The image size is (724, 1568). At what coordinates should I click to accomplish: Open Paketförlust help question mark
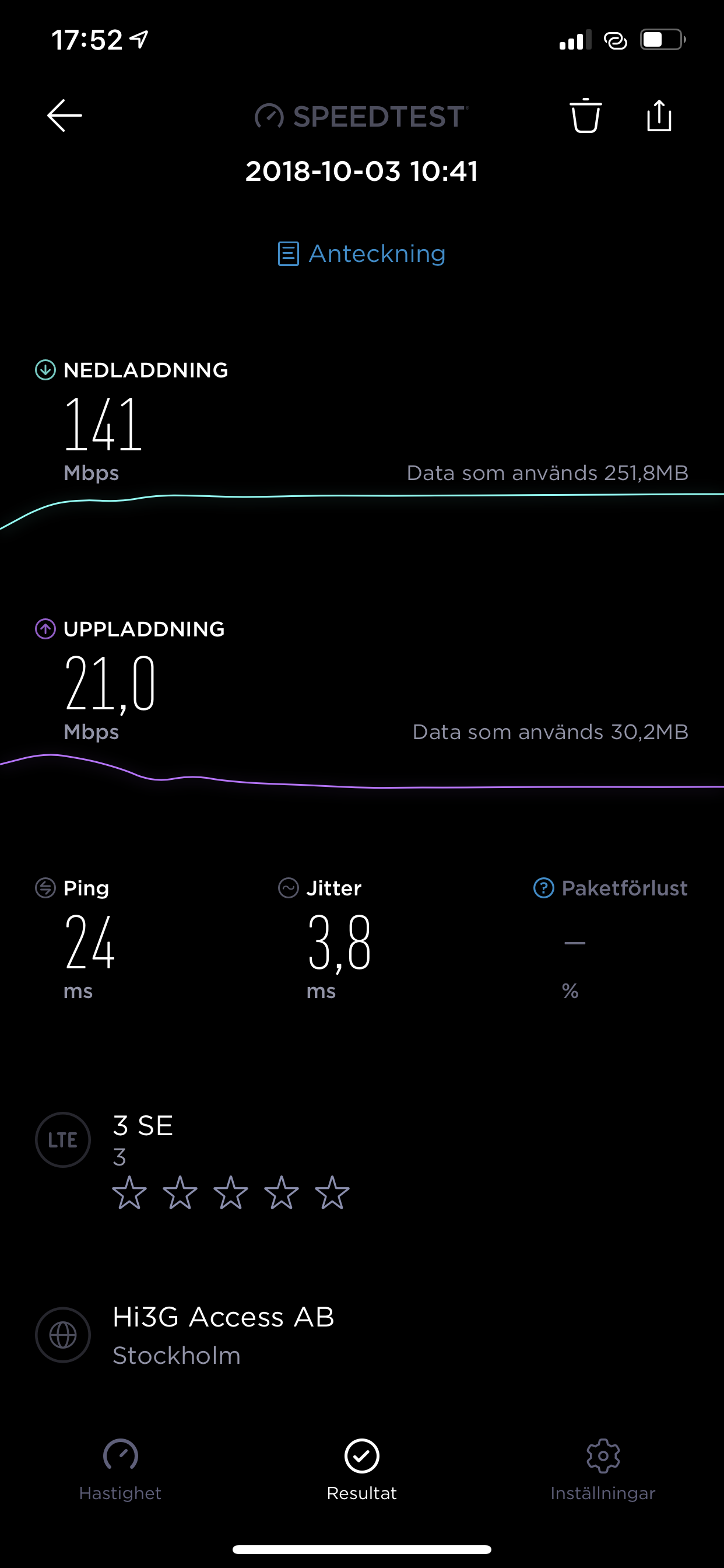[x=543, y=888]
